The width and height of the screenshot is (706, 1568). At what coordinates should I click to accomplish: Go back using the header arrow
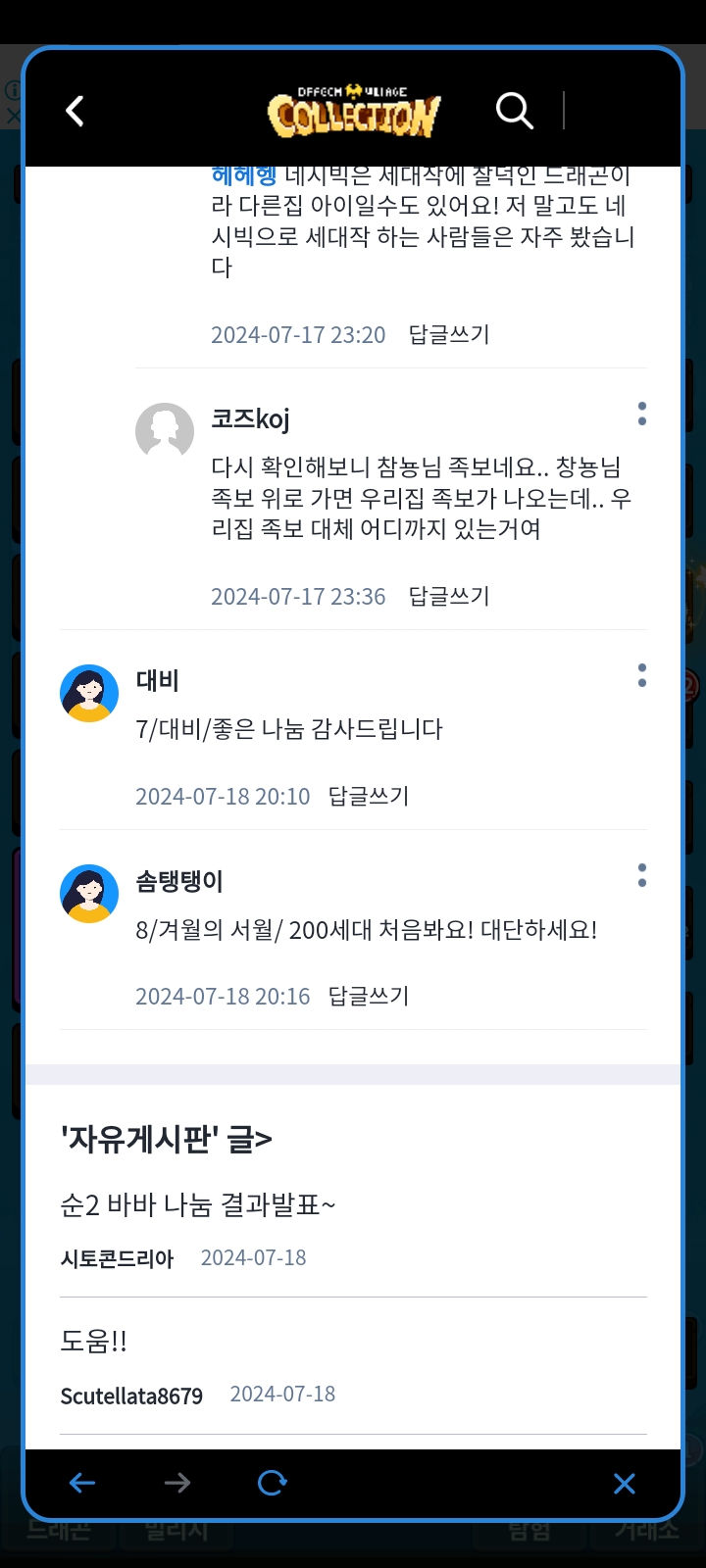point(76,111)
